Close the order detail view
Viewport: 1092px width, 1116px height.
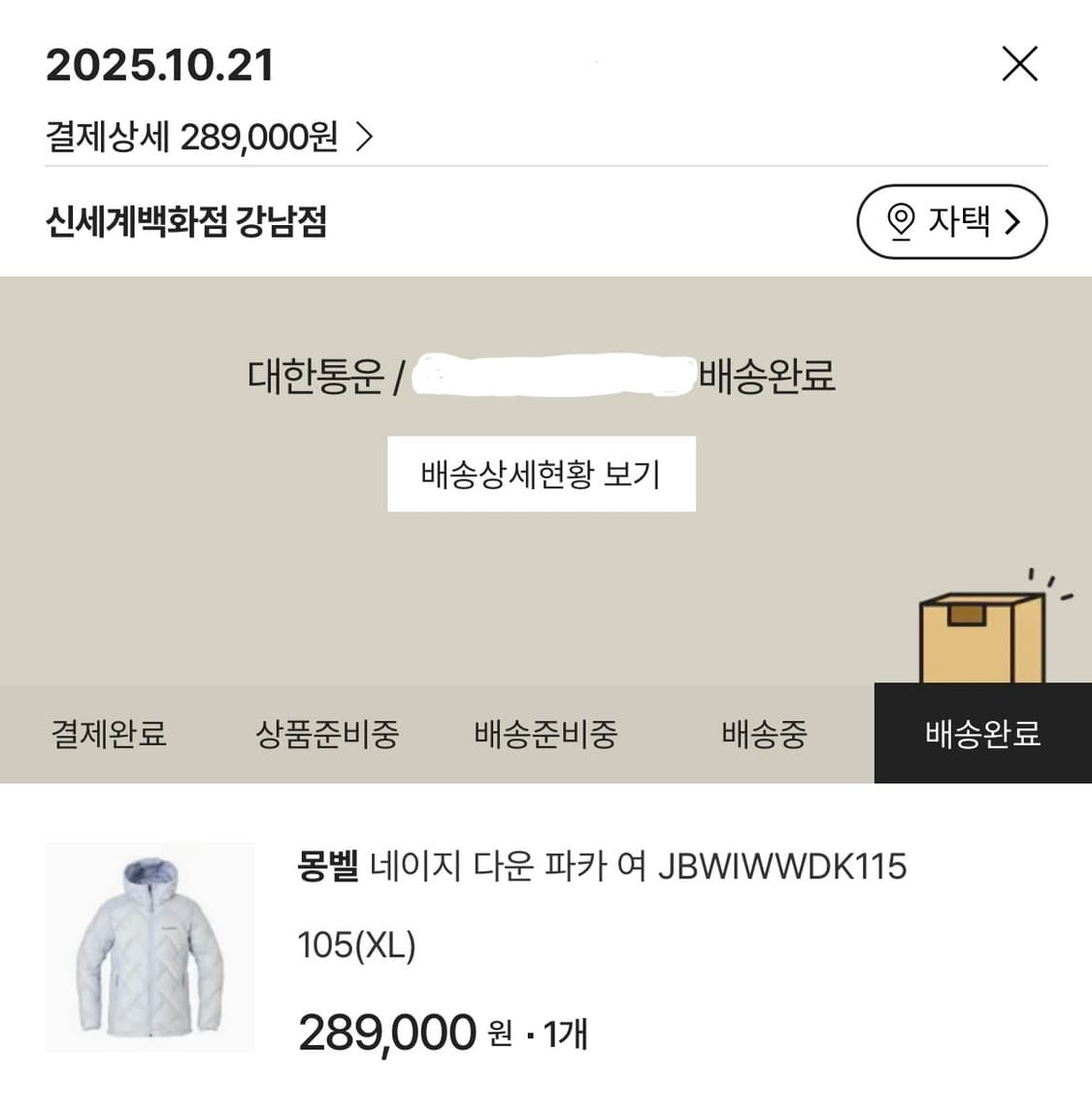pyautogui.click(x=1018, y=64)
